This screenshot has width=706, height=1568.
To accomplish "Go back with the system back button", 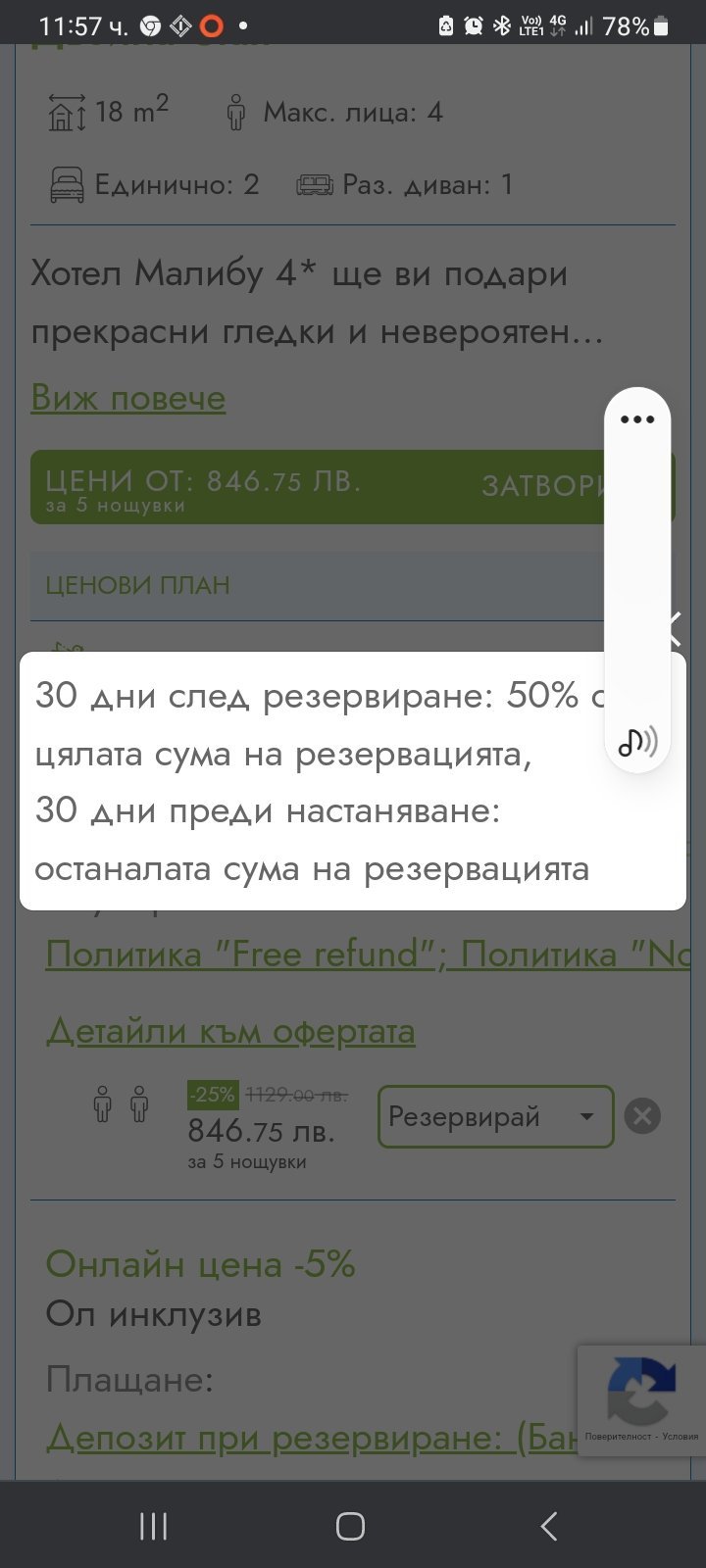I will (549, 1526).
